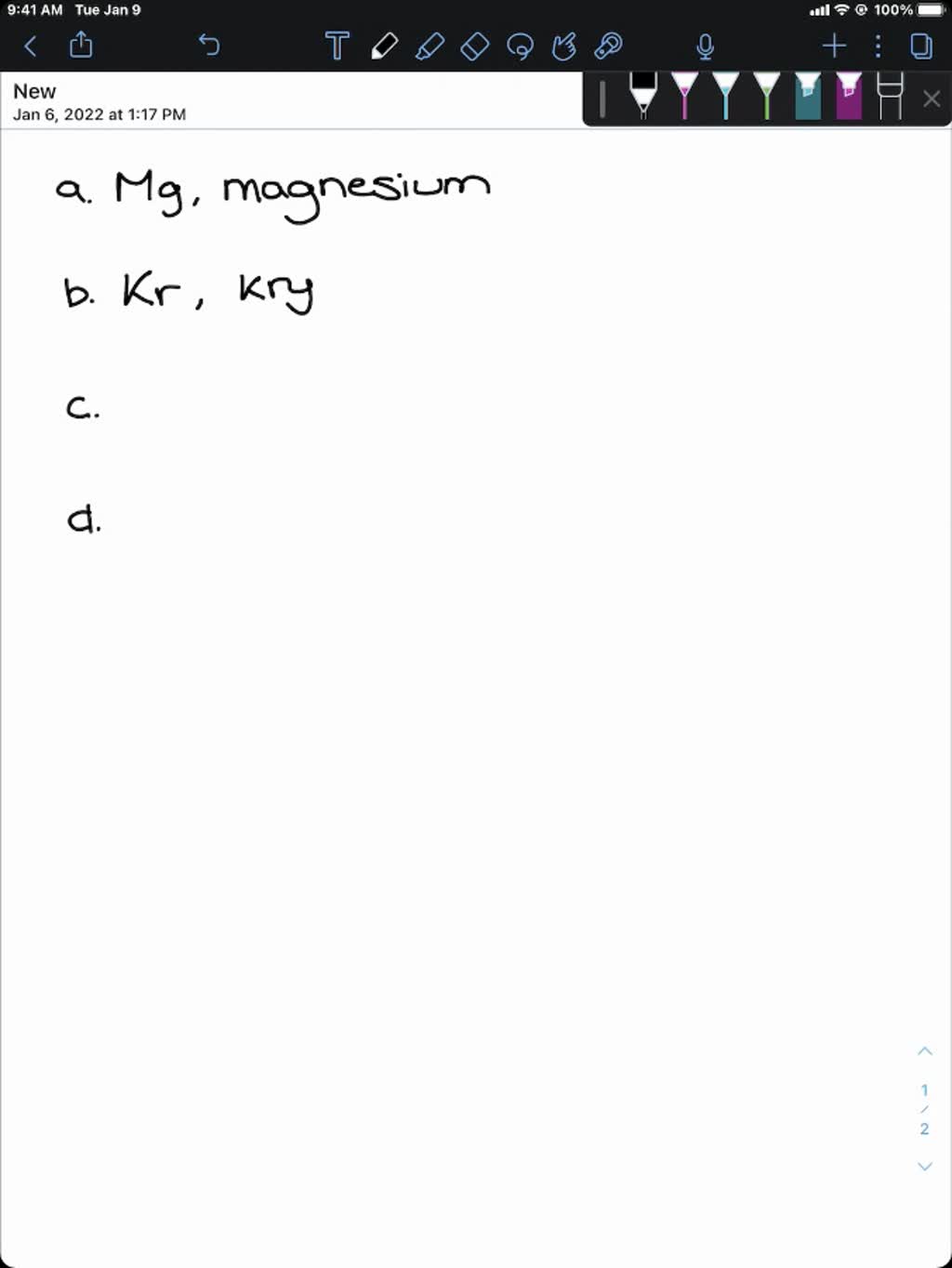952x1268 pixels.
Task: Open the overflow options menu
Action: pos(878,46)
